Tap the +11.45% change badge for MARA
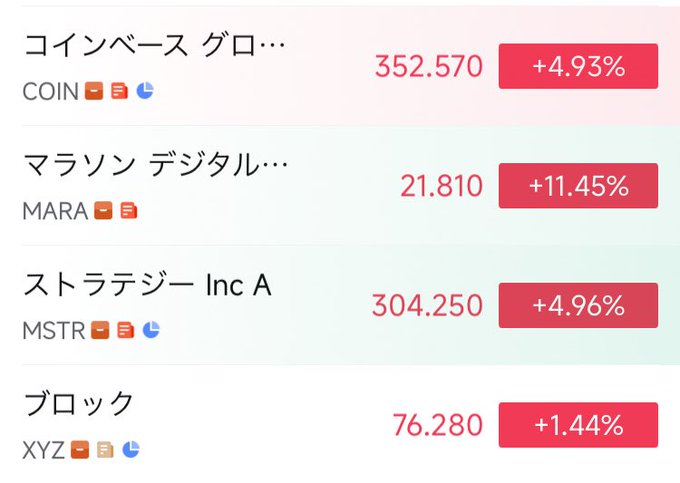Image resolution: width=680 pixels, height=483 pixels. coord(578,186)
